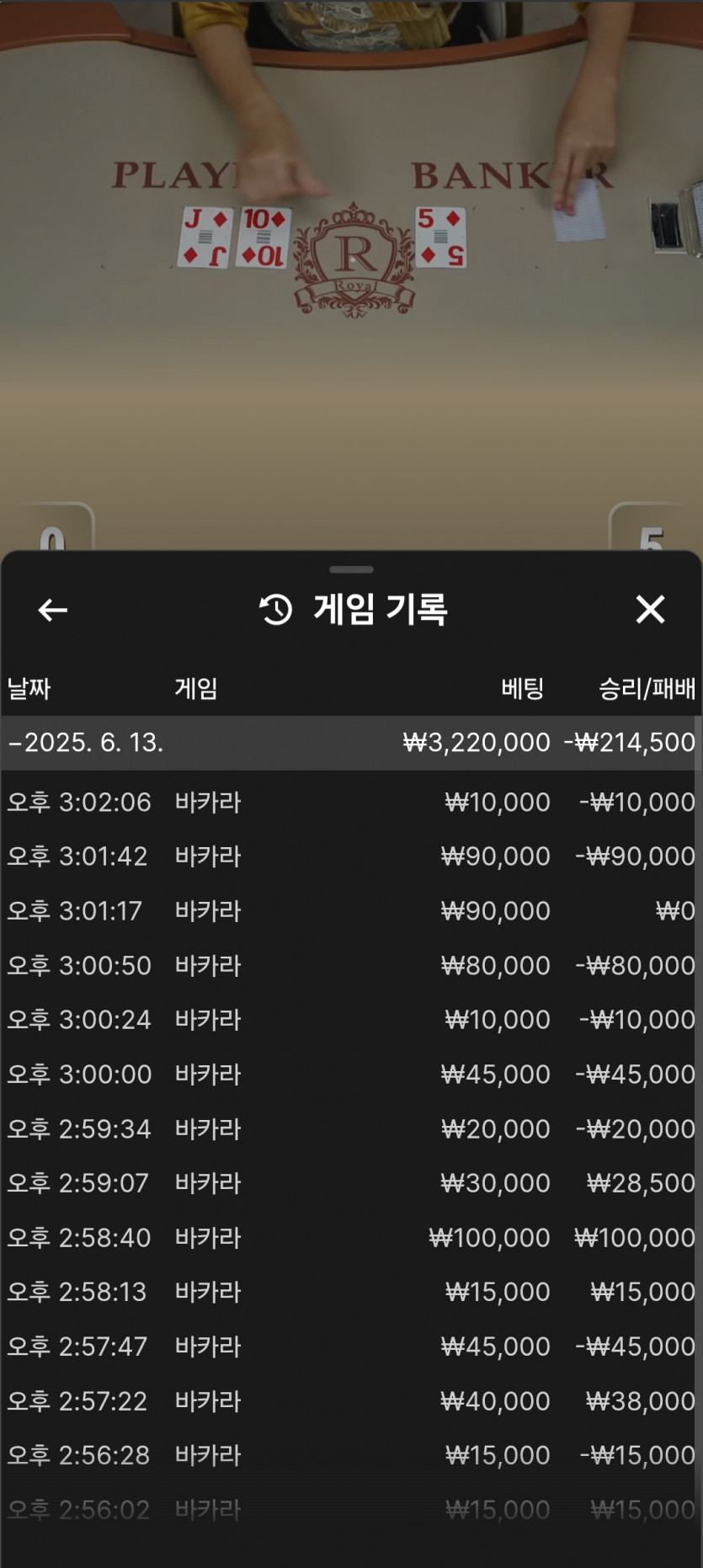View the 오후 3:00:00 바카라 round

(x=351, y=1075)
